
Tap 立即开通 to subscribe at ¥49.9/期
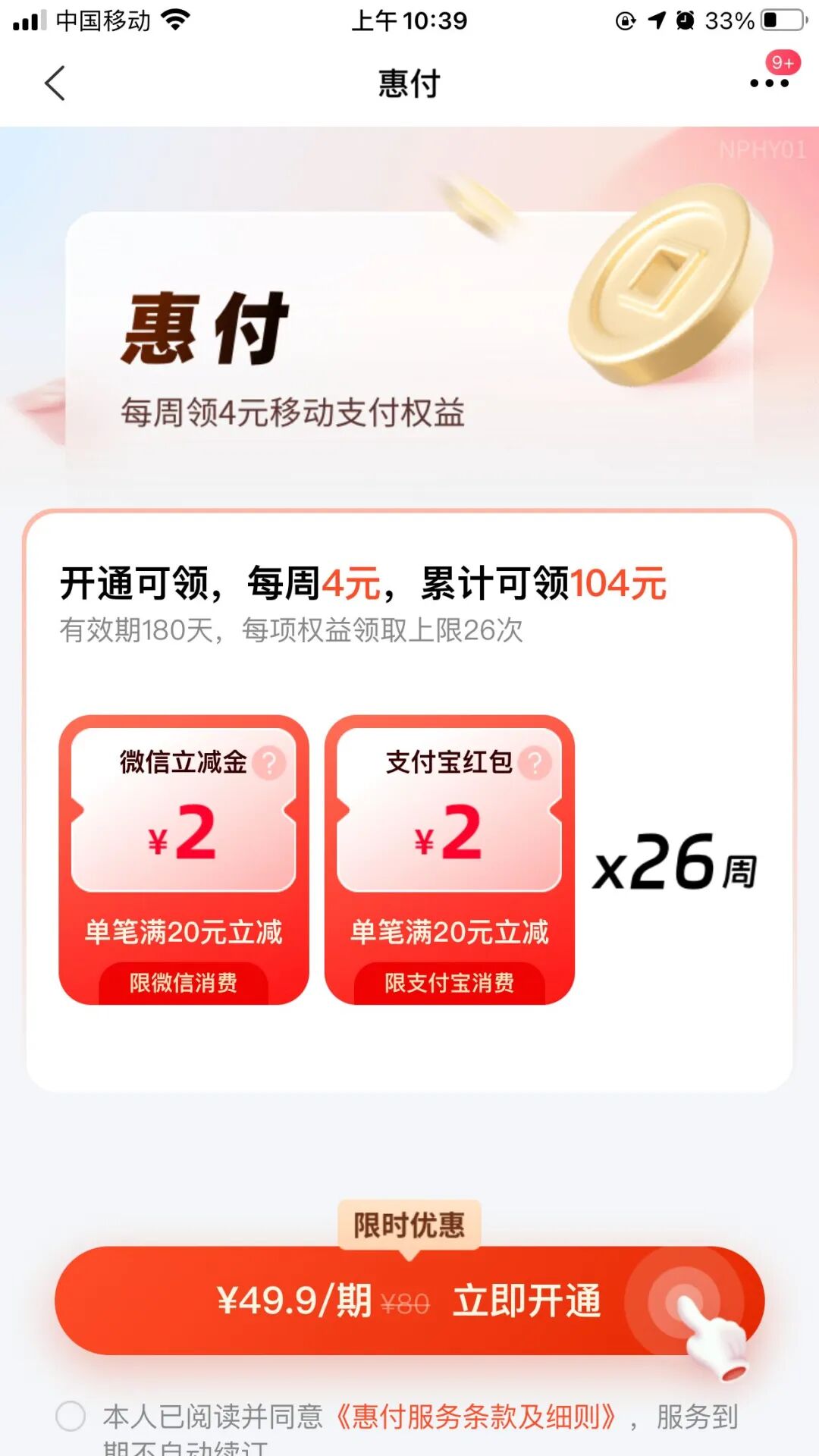(x=409, y=1301)
